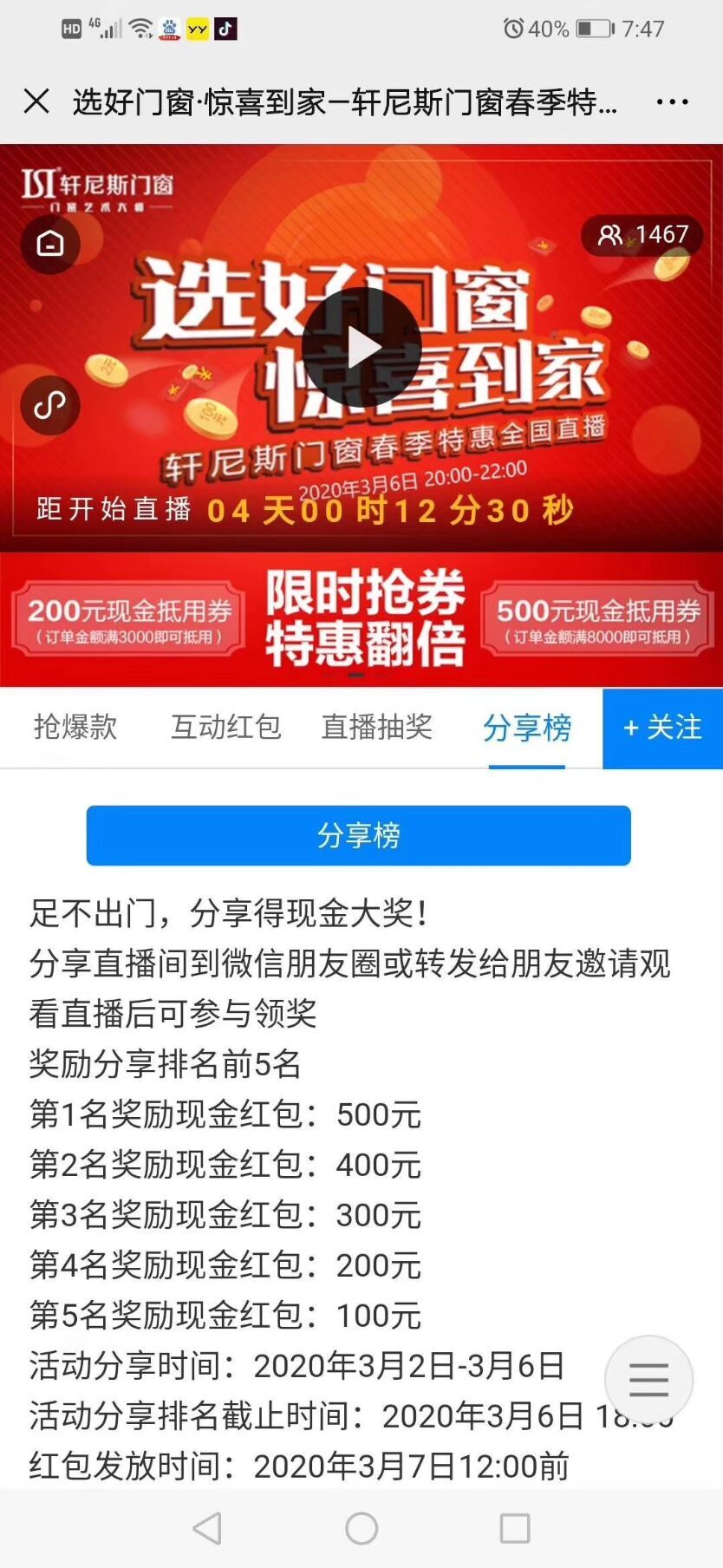Grab the 500元 cash voucher
This screenshot has width=723, height=1568.
597,619
